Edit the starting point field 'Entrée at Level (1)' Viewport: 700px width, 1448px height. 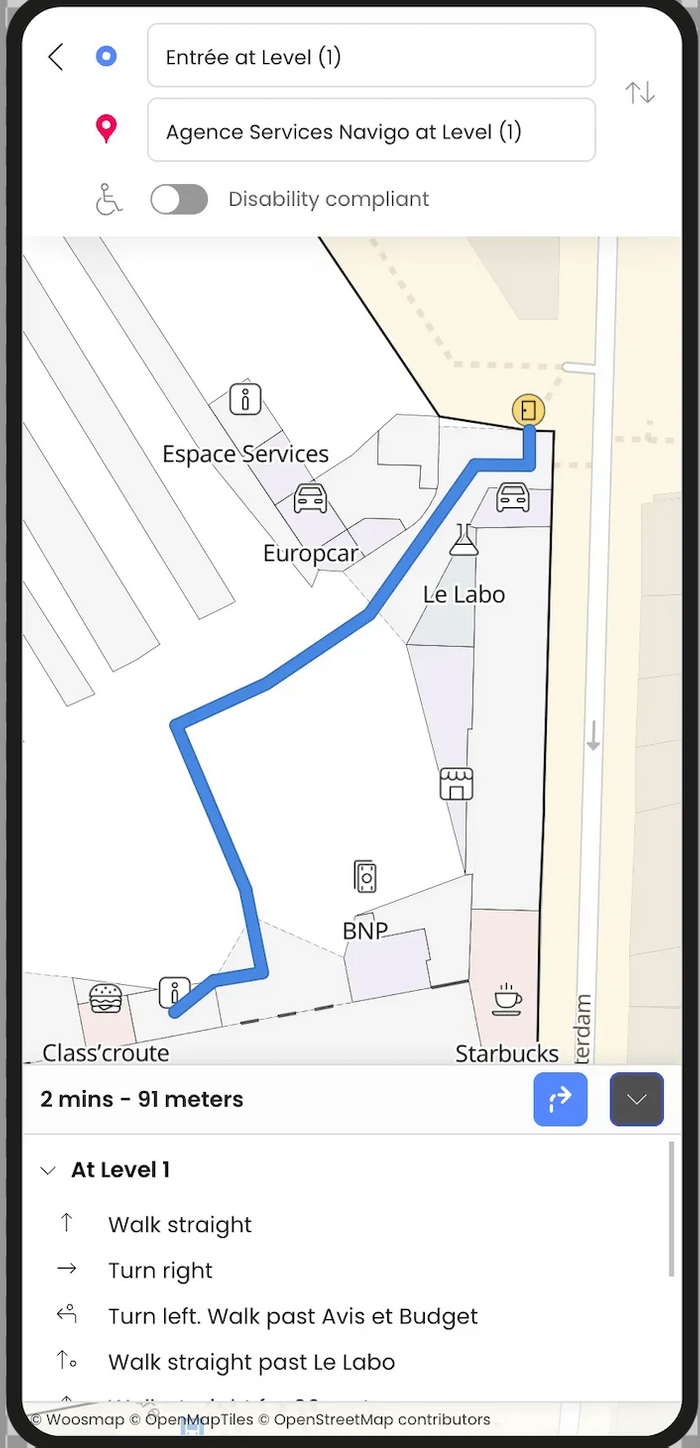coord(371,57)
